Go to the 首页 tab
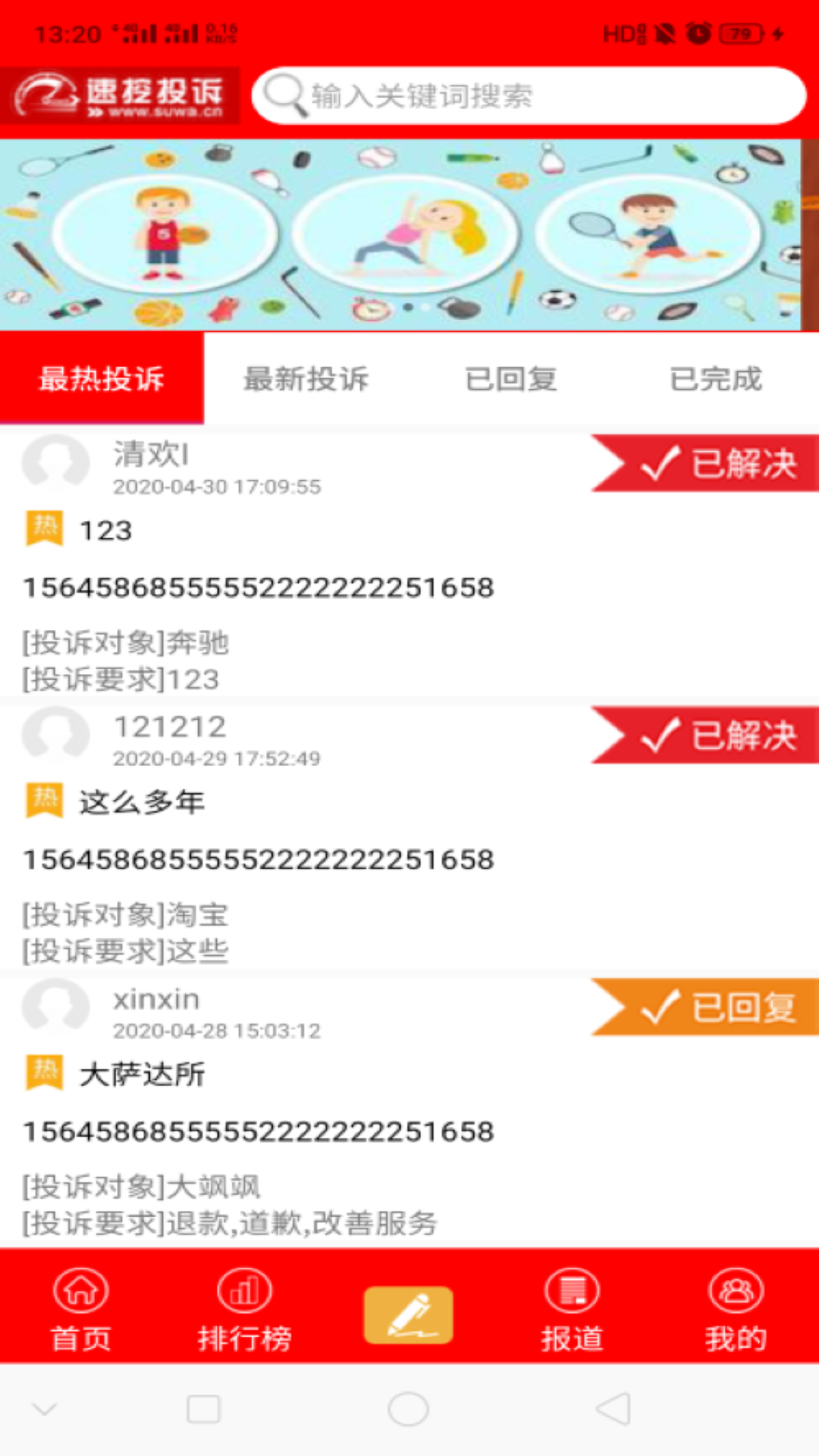The width and height of the screenshot is (819, 1456). point(81,1310)
